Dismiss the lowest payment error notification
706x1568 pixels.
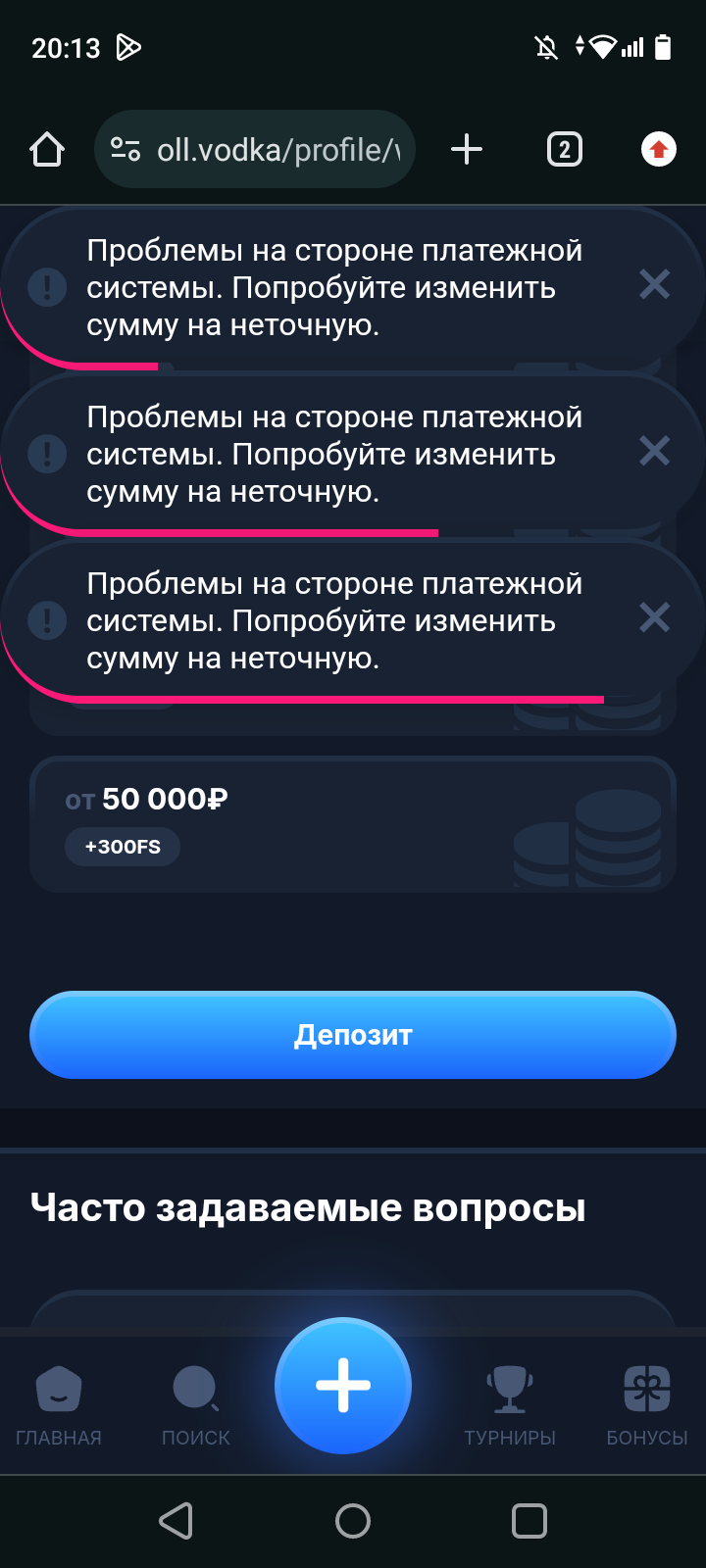pyautogui.click(x=654, y=618)
